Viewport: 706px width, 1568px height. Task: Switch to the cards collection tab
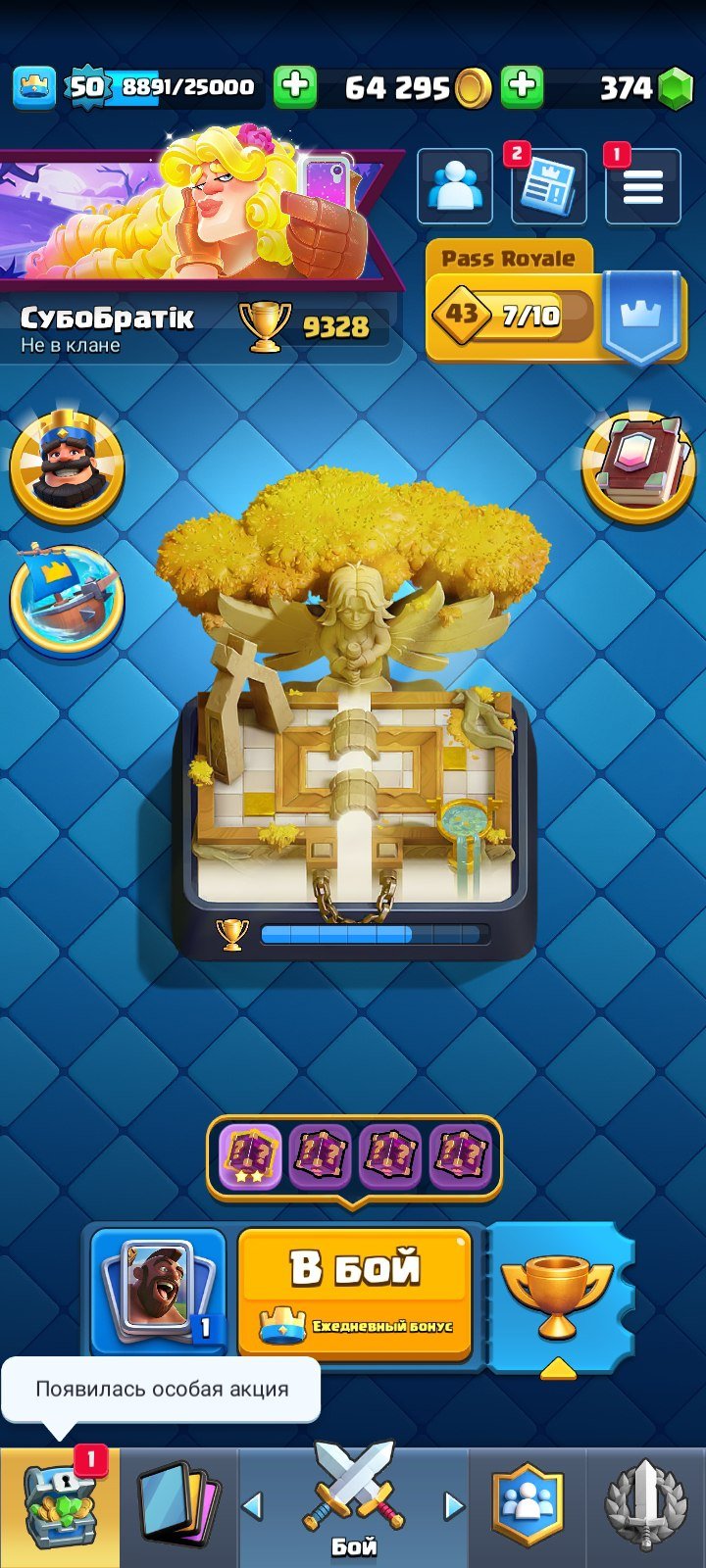click(x=177, y=1507)
